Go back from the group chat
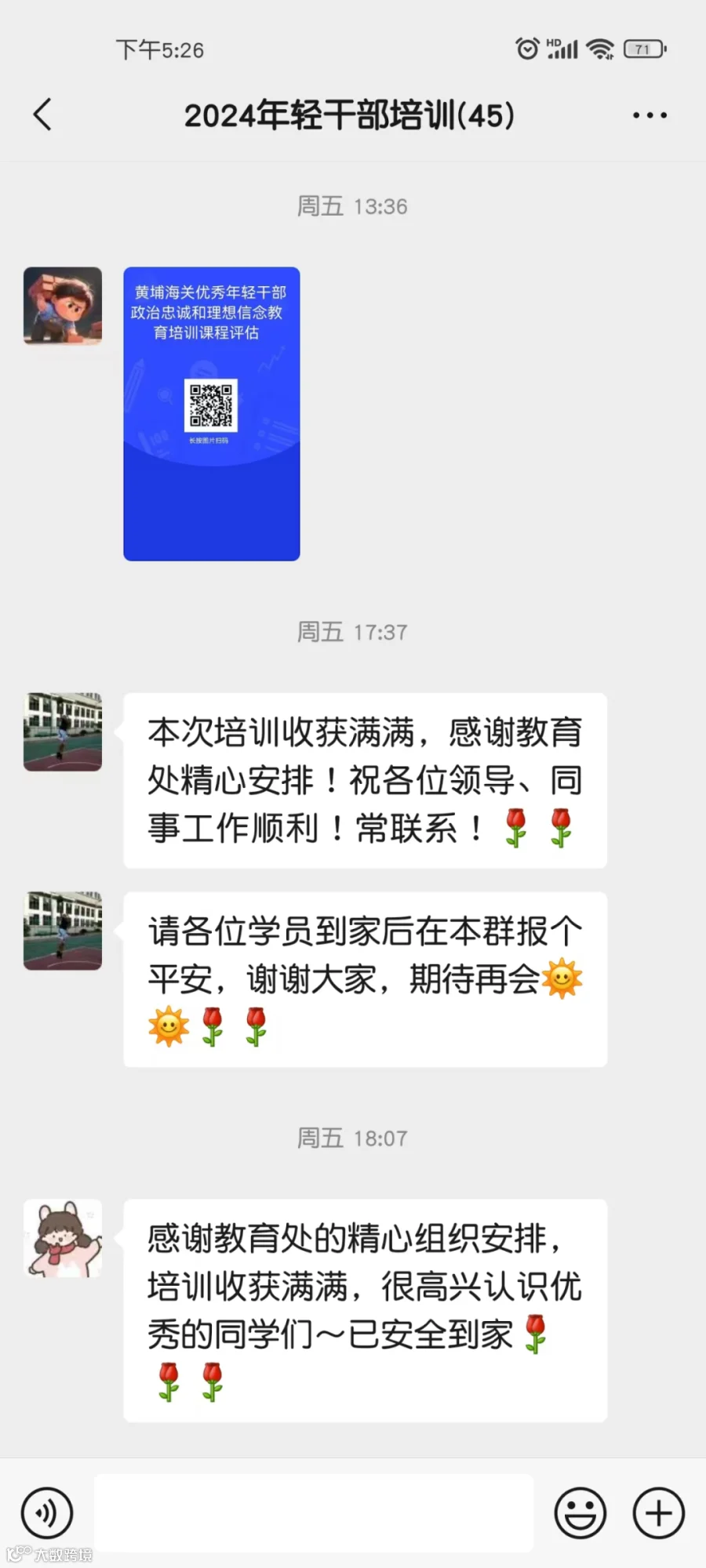The height and width of the screenshot is (1568, 706). (43, 114)
